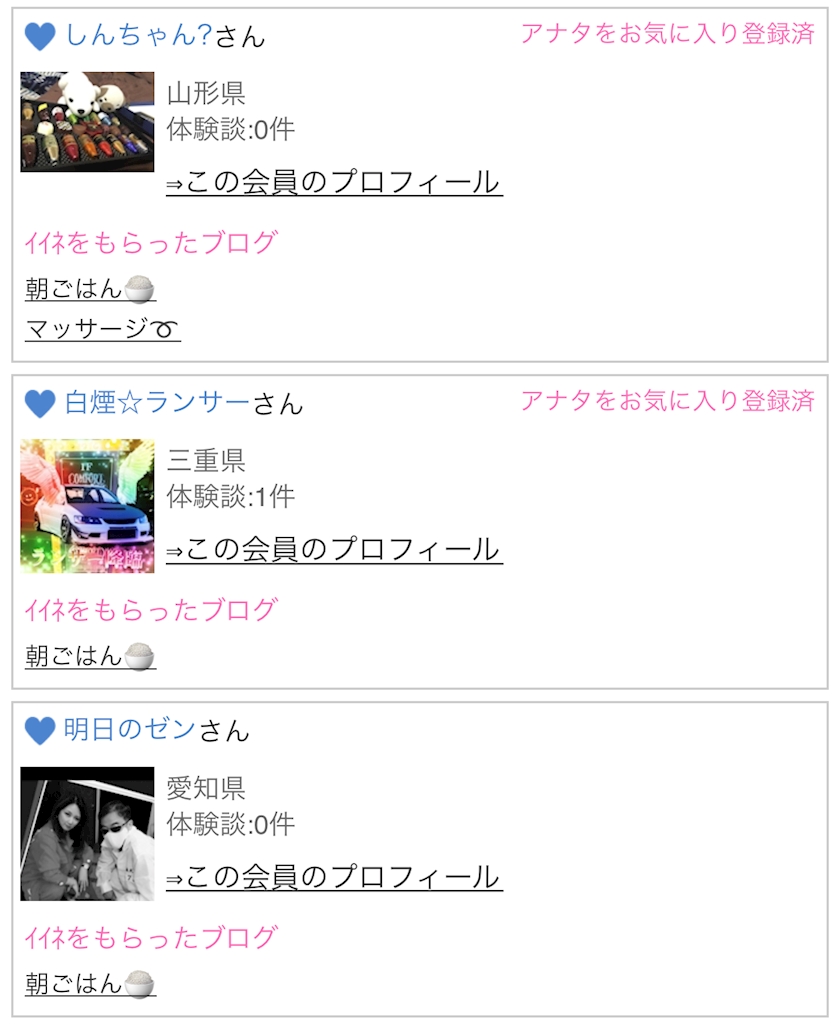Tap 白煙☆ランサー's car profile photo
The height and width of the screenshot is (1025, 840).
point(87,506)
